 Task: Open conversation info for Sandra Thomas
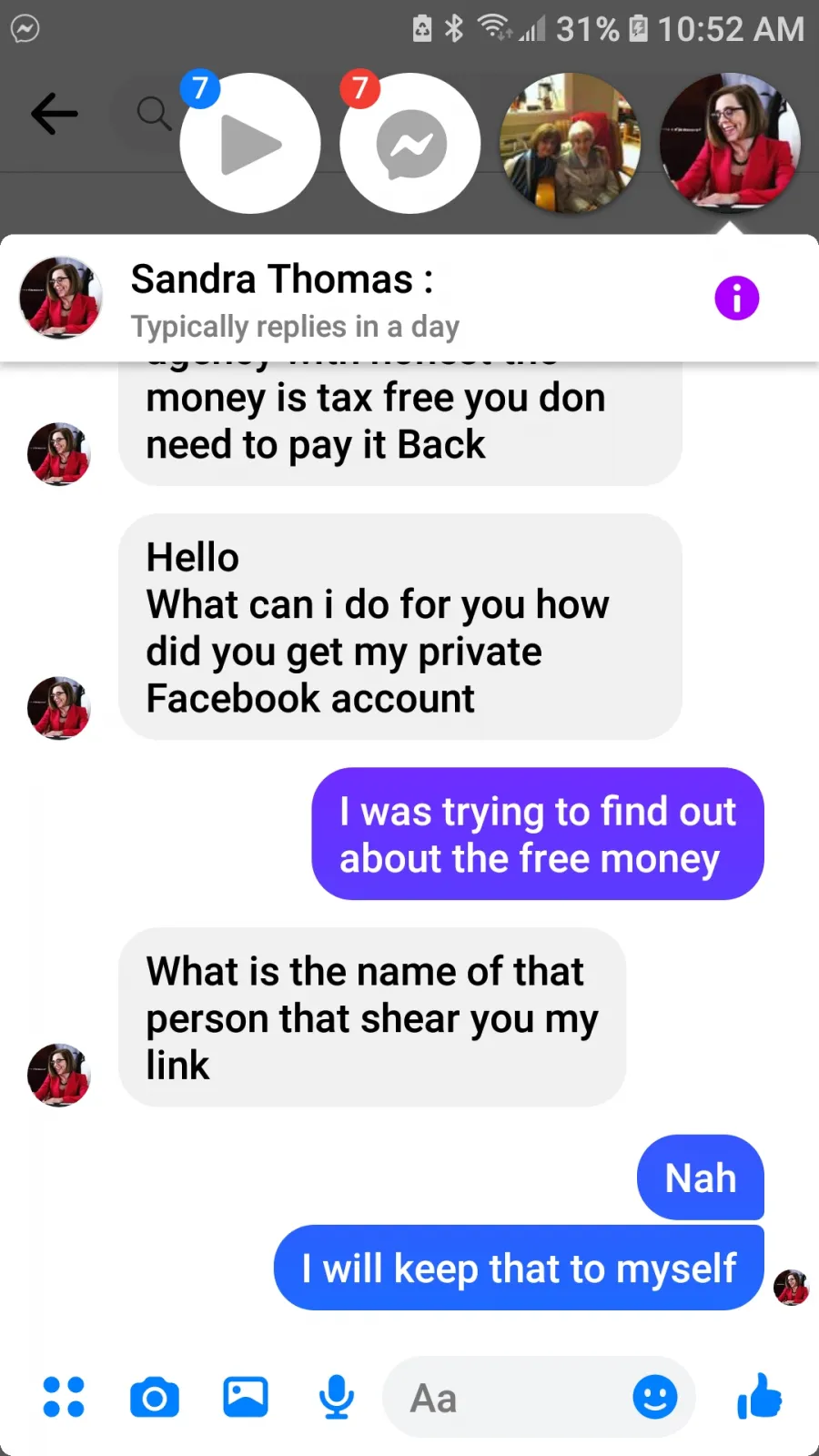point(737,298)
